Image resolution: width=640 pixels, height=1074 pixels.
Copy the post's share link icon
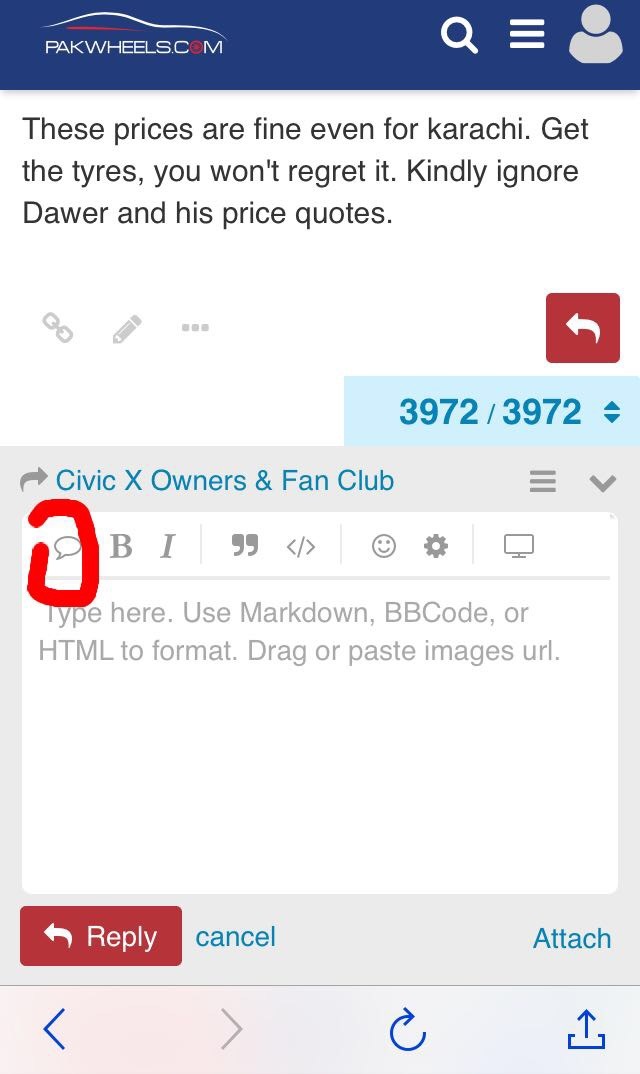58,327
